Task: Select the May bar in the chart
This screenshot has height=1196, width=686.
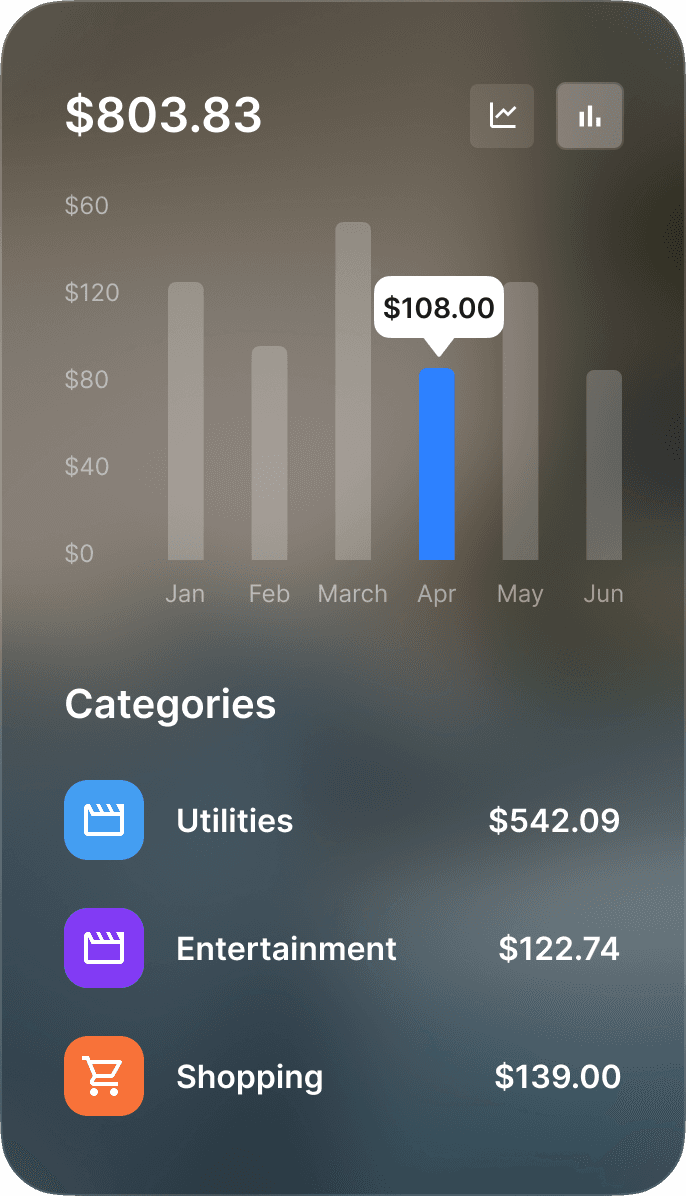Action: (520, 421)
